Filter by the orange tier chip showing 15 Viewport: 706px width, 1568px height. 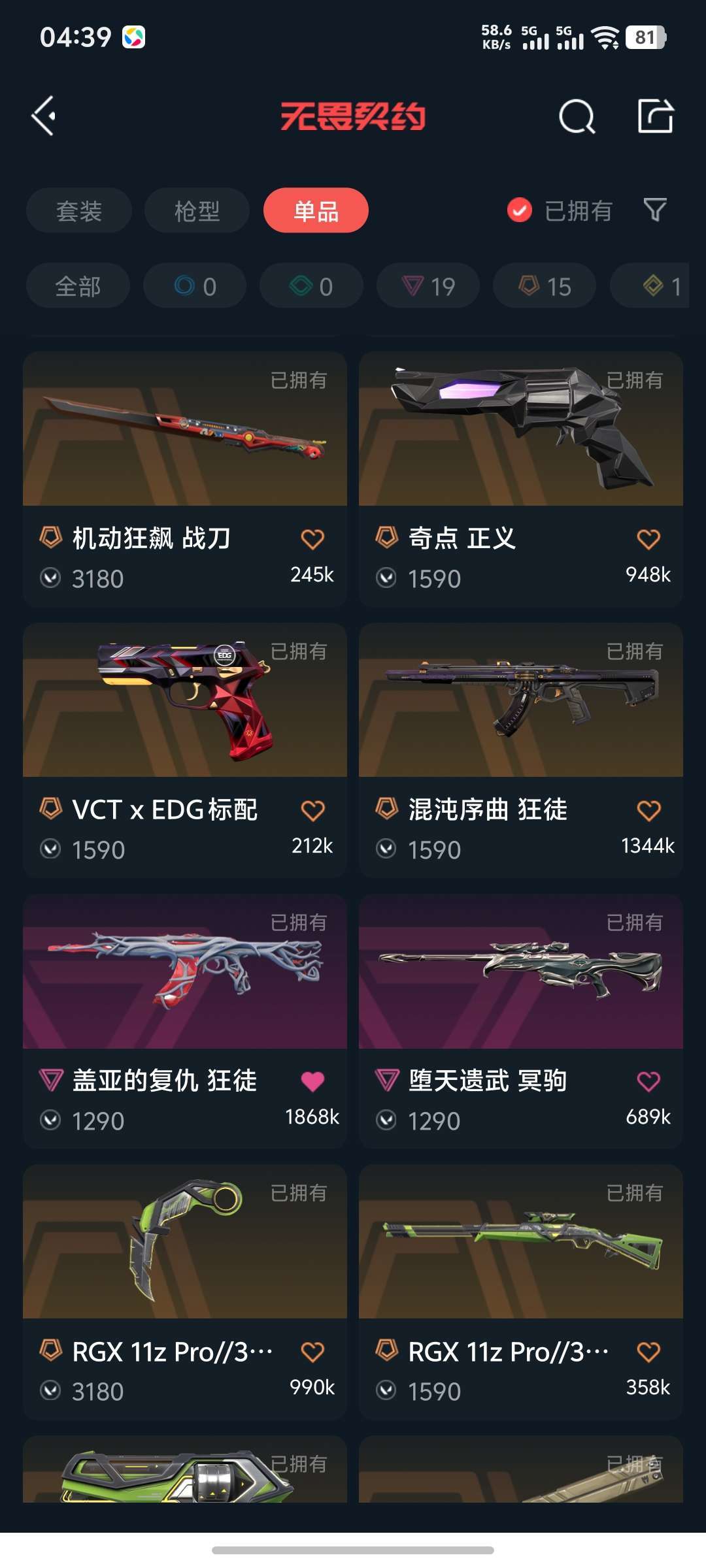click(545, 286)
